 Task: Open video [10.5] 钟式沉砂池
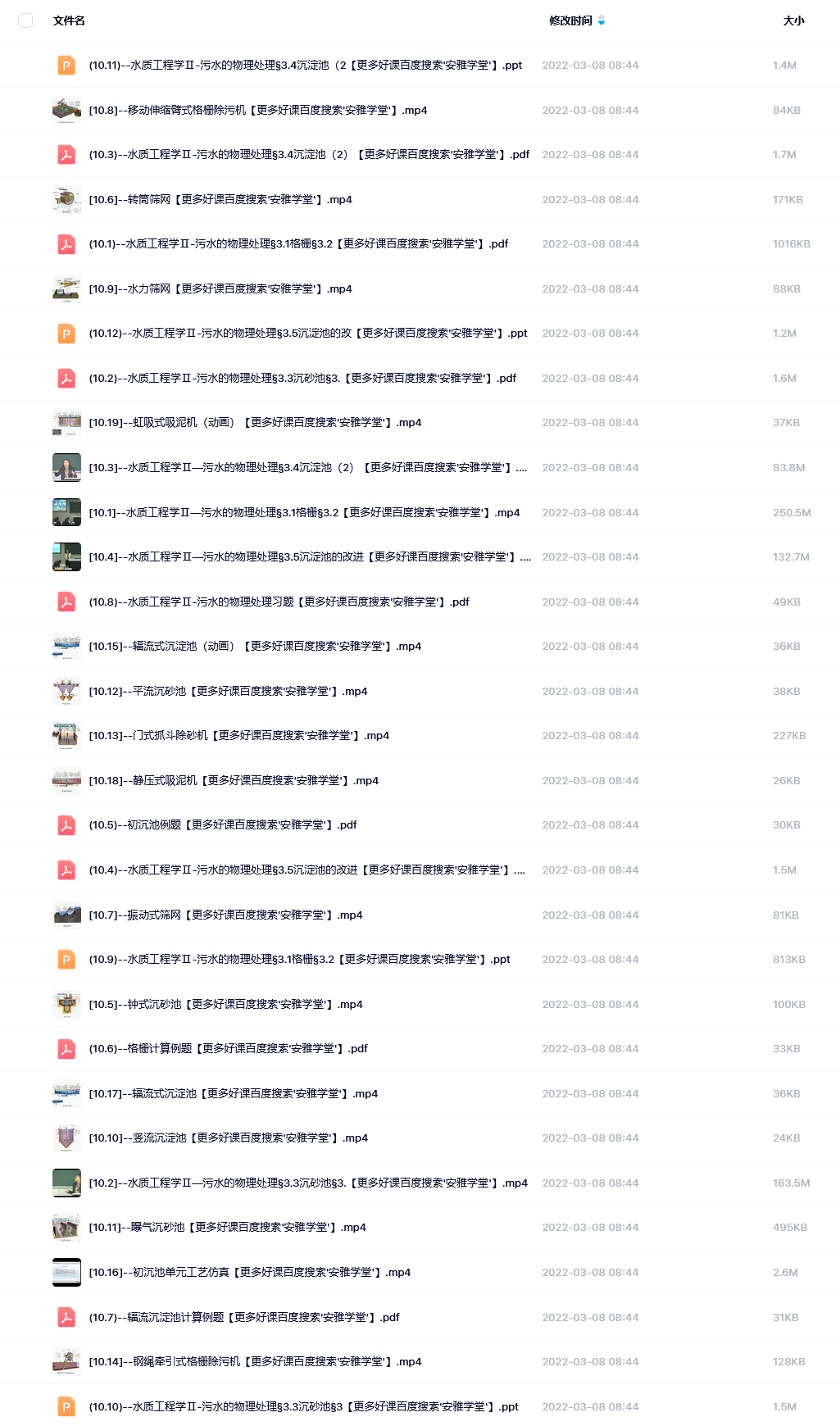(x=225, y=1005)
